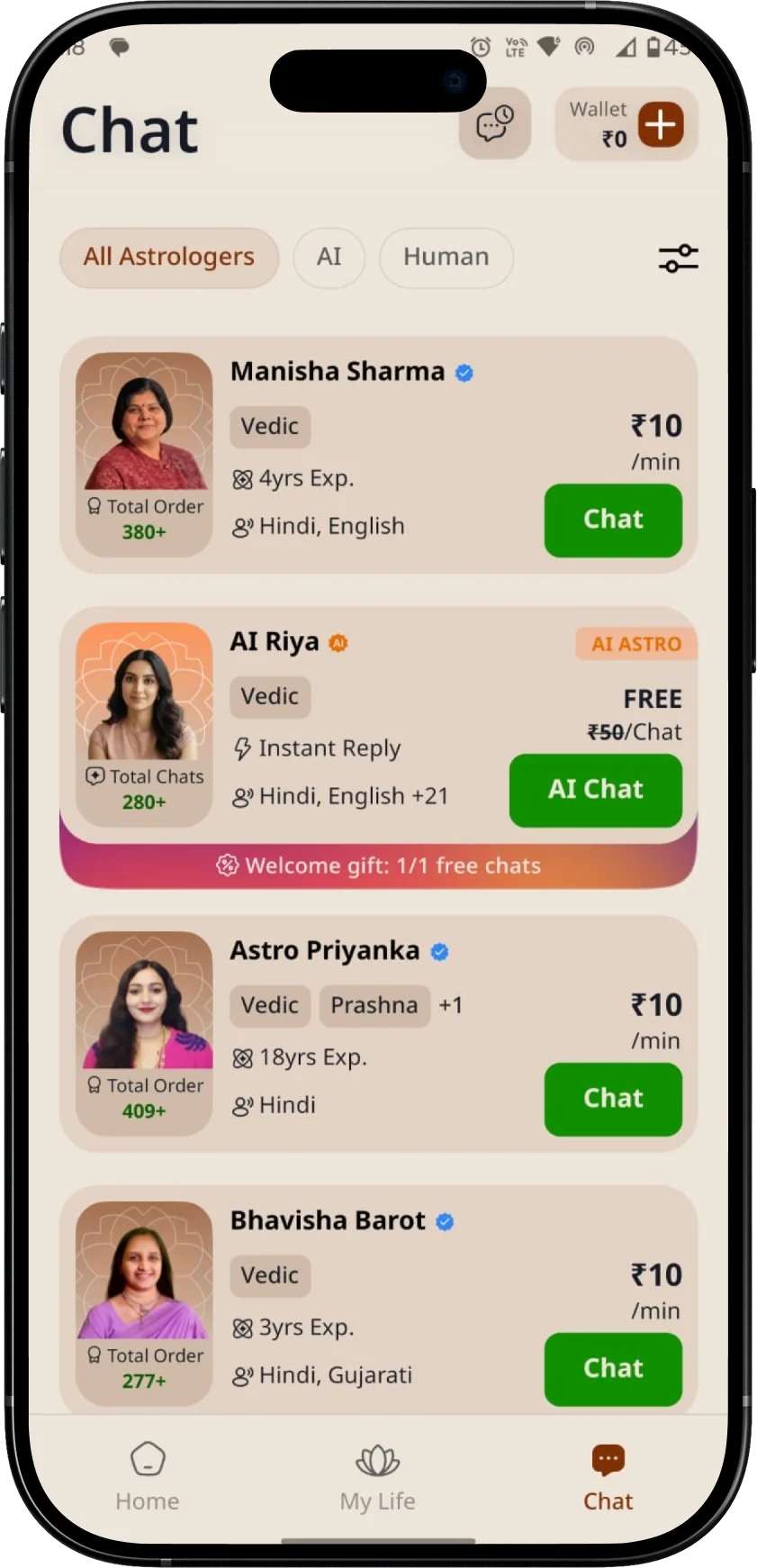
Task: Add money to the wallet
Action: [x=661, y=124]
